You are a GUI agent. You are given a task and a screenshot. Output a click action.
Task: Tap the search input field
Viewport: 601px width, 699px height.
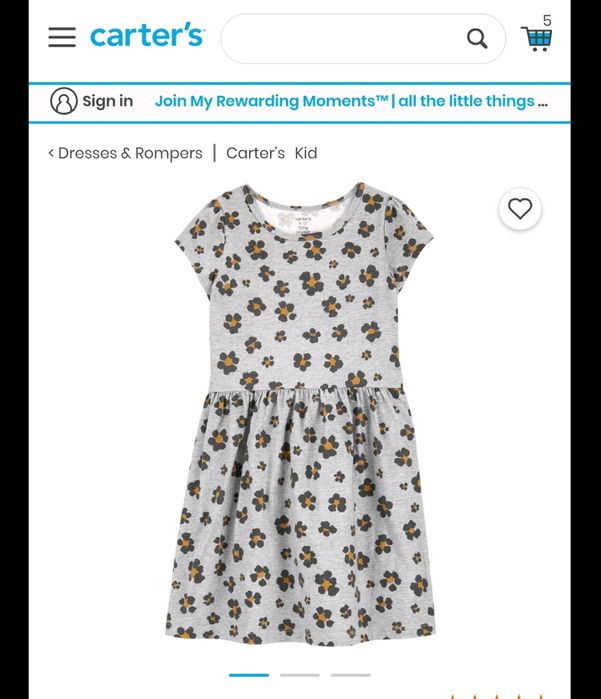pyautogui.click(x=340, y=39)
